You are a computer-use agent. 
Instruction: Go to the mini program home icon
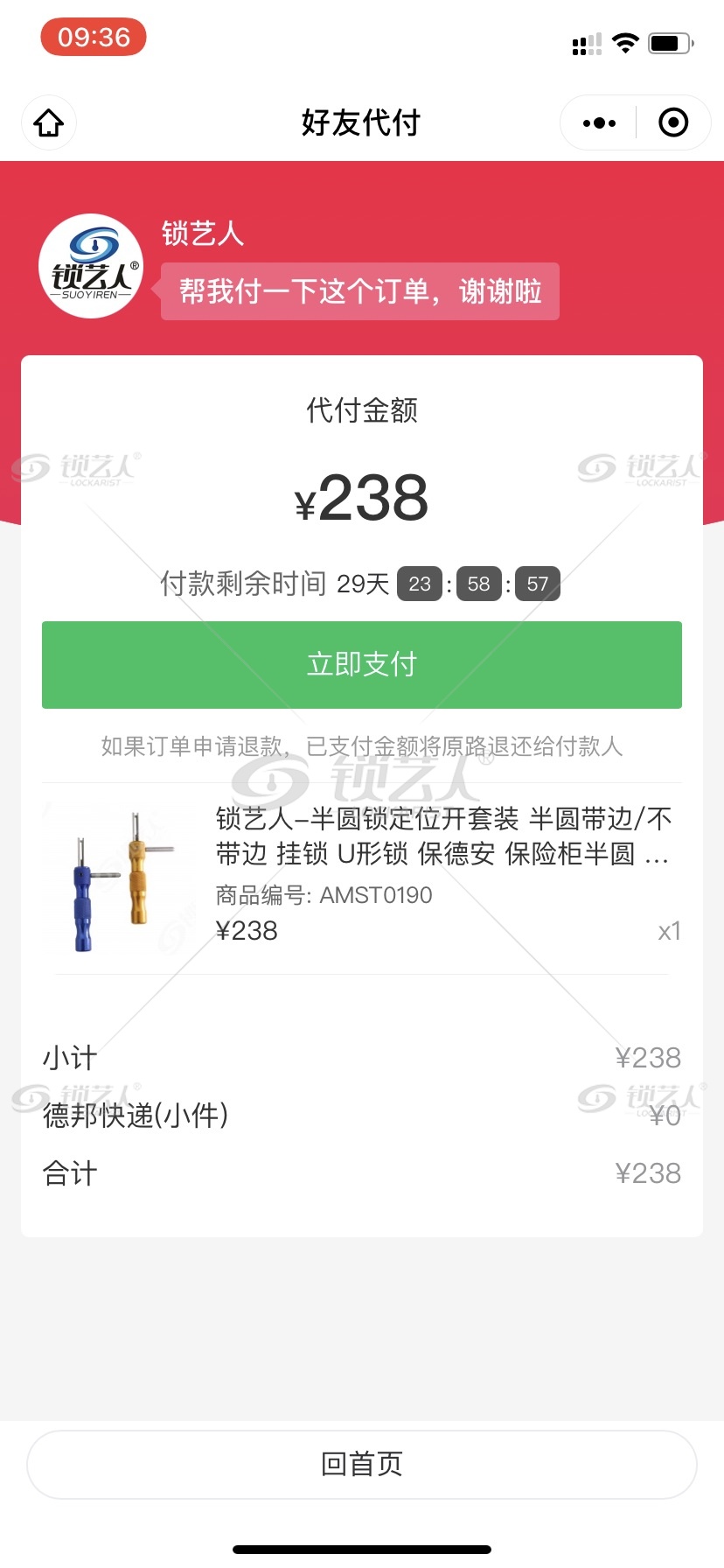click(49, 122)
